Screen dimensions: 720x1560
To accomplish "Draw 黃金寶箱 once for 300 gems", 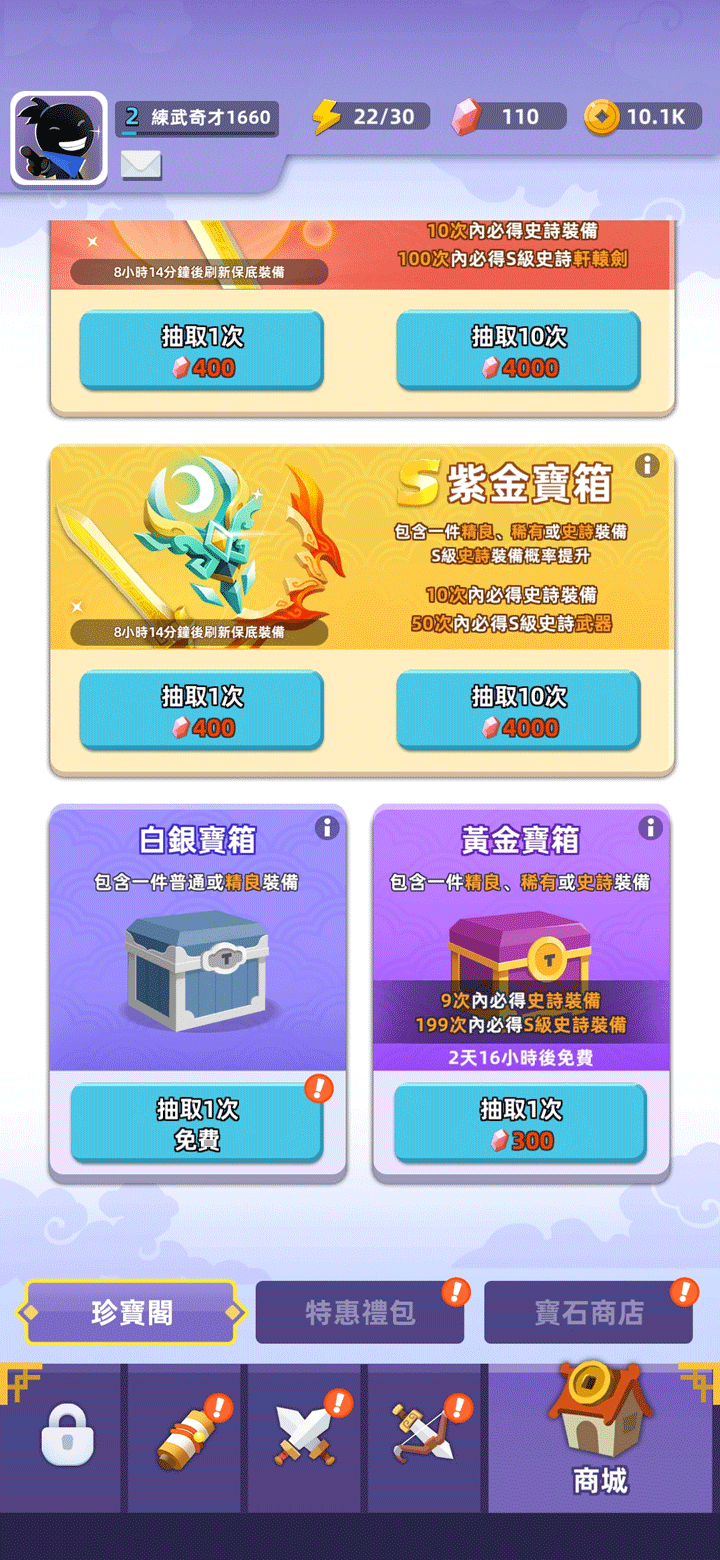I will pyautogui.click(x=520, y=1123).
